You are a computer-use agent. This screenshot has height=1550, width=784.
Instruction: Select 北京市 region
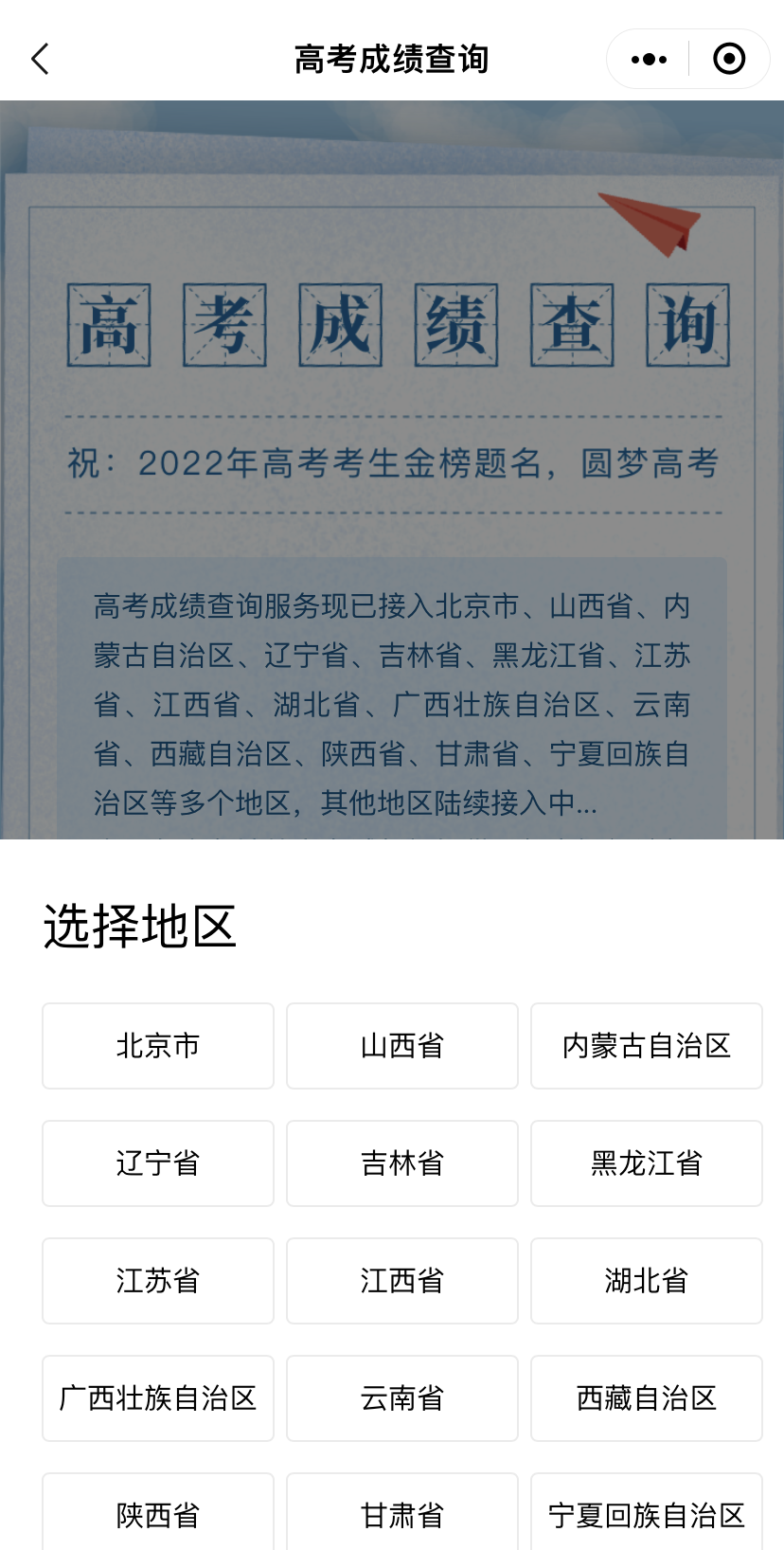[158, 1046]
